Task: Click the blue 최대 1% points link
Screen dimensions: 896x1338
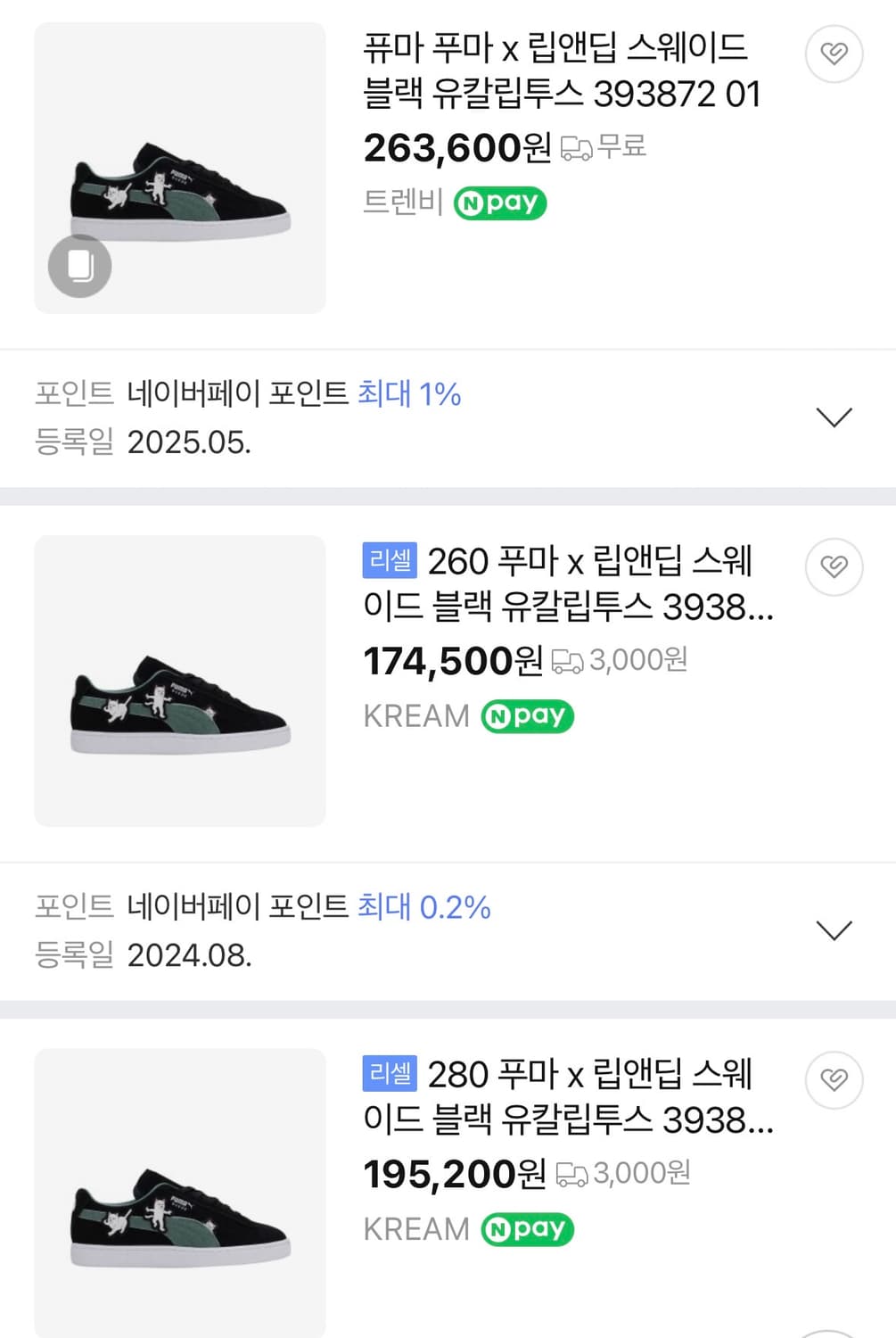Action: pyautogui.click(x=411, y=393)
